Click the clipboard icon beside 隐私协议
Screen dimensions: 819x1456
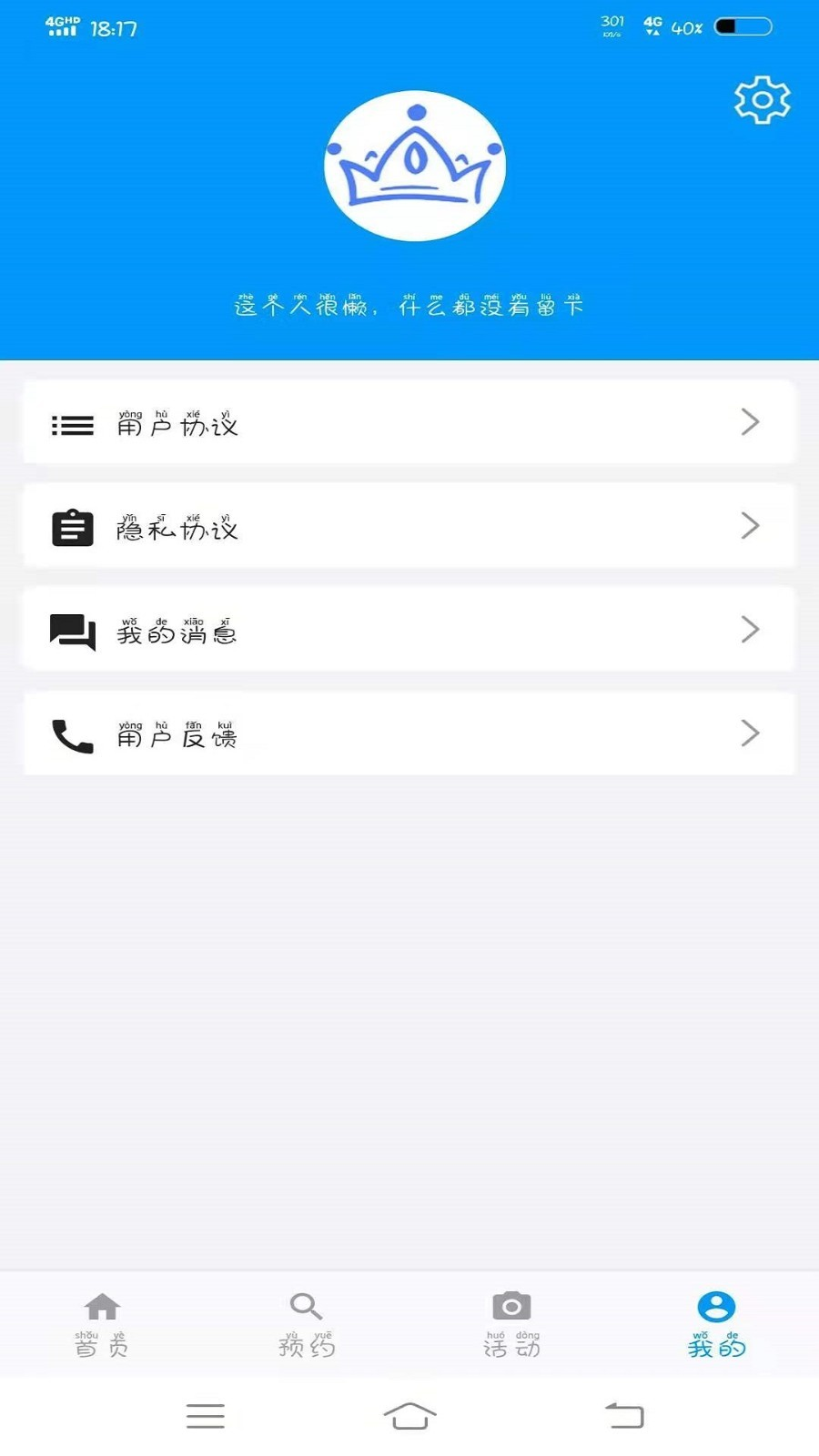(x=73, y=528)
